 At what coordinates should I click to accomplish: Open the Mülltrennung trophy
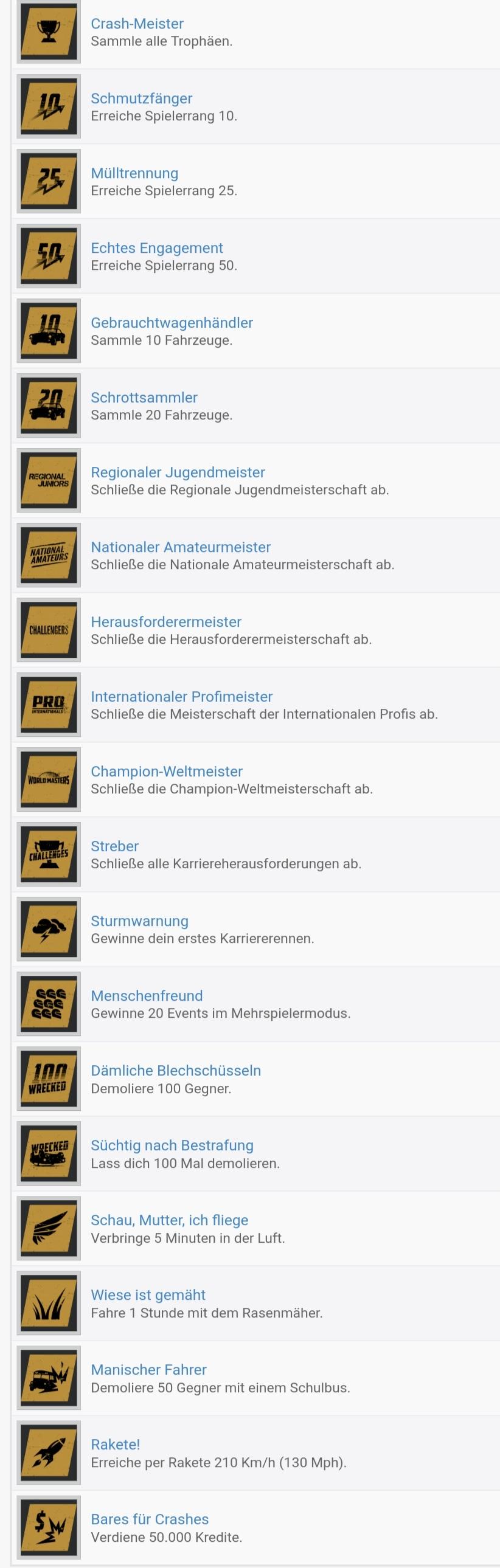pyautogui.click(x=134, y=173)
